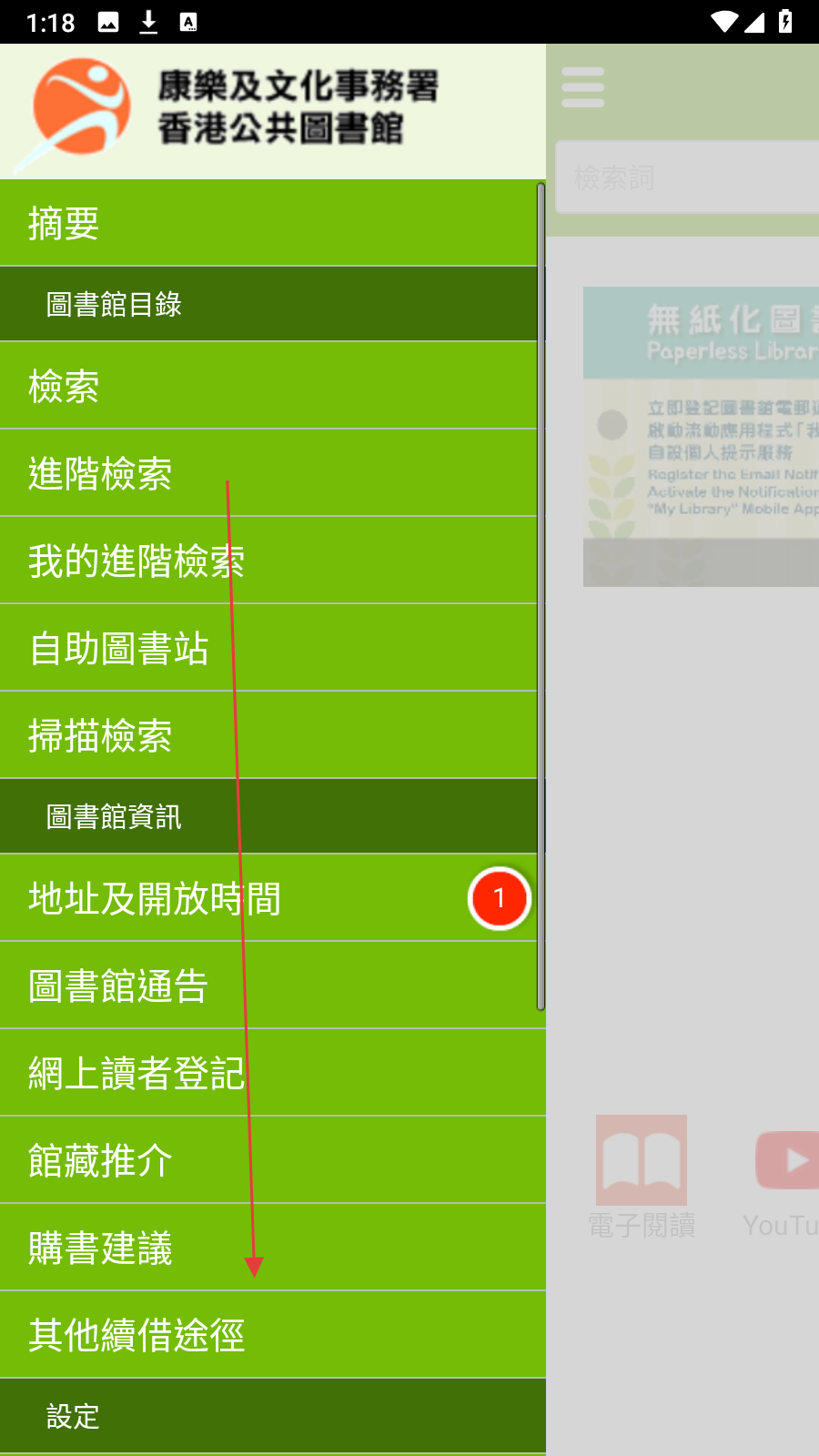Close drawer via hamburger menu icon
The image size is (819, 1456).
[583, 87]
